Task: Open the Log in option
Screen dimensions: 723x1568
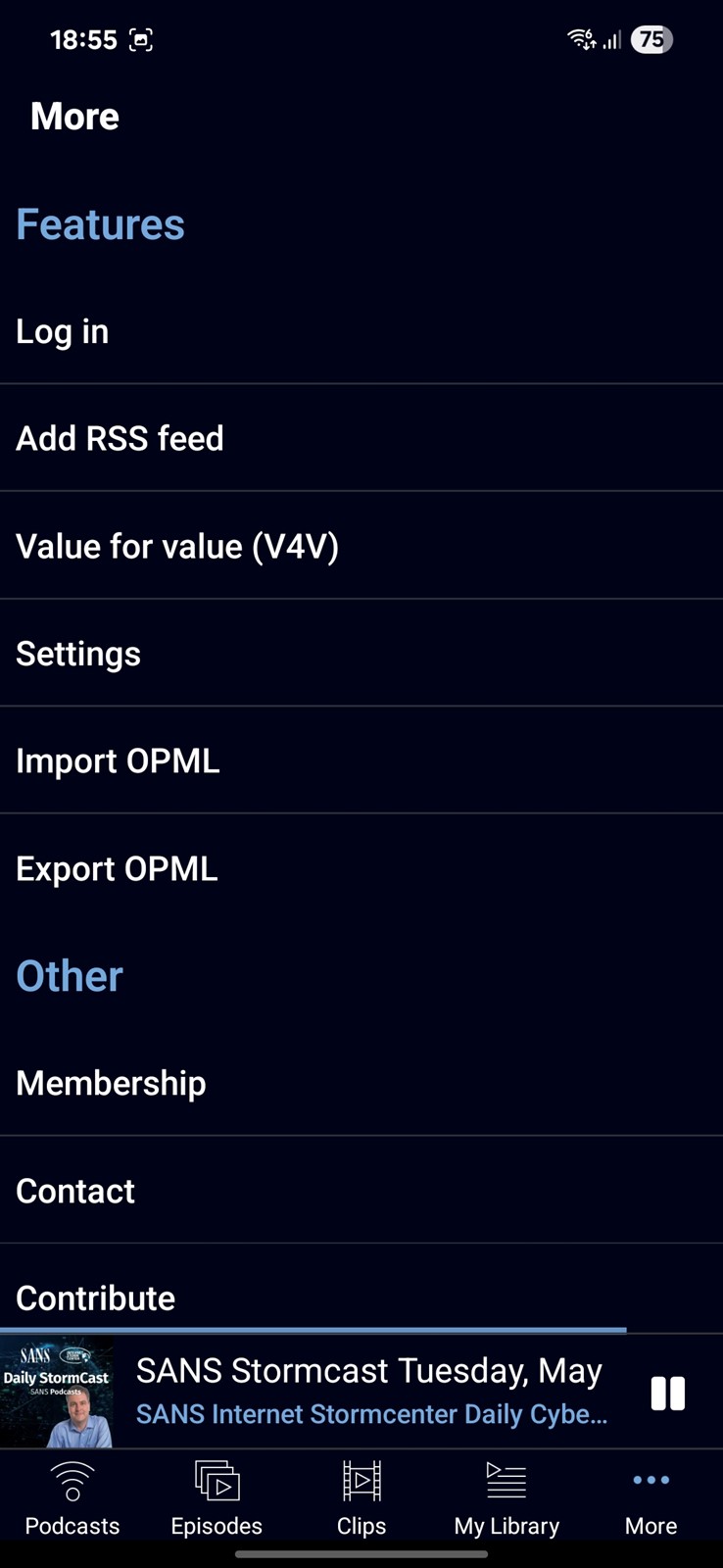Action: pos(361,331)
